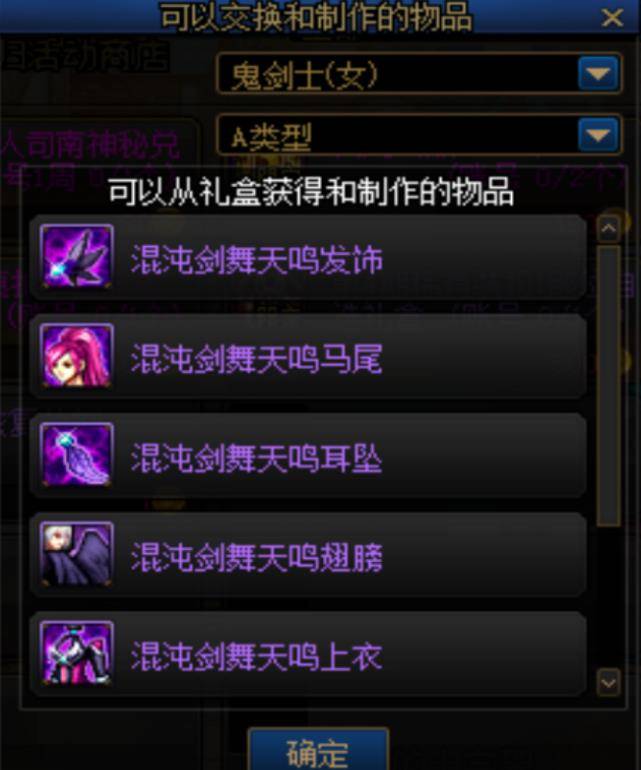The height and width of the screenshot is (770, 641).
Task: Tap the scroll up arrow of the list
Action: (x=608, y=229)
